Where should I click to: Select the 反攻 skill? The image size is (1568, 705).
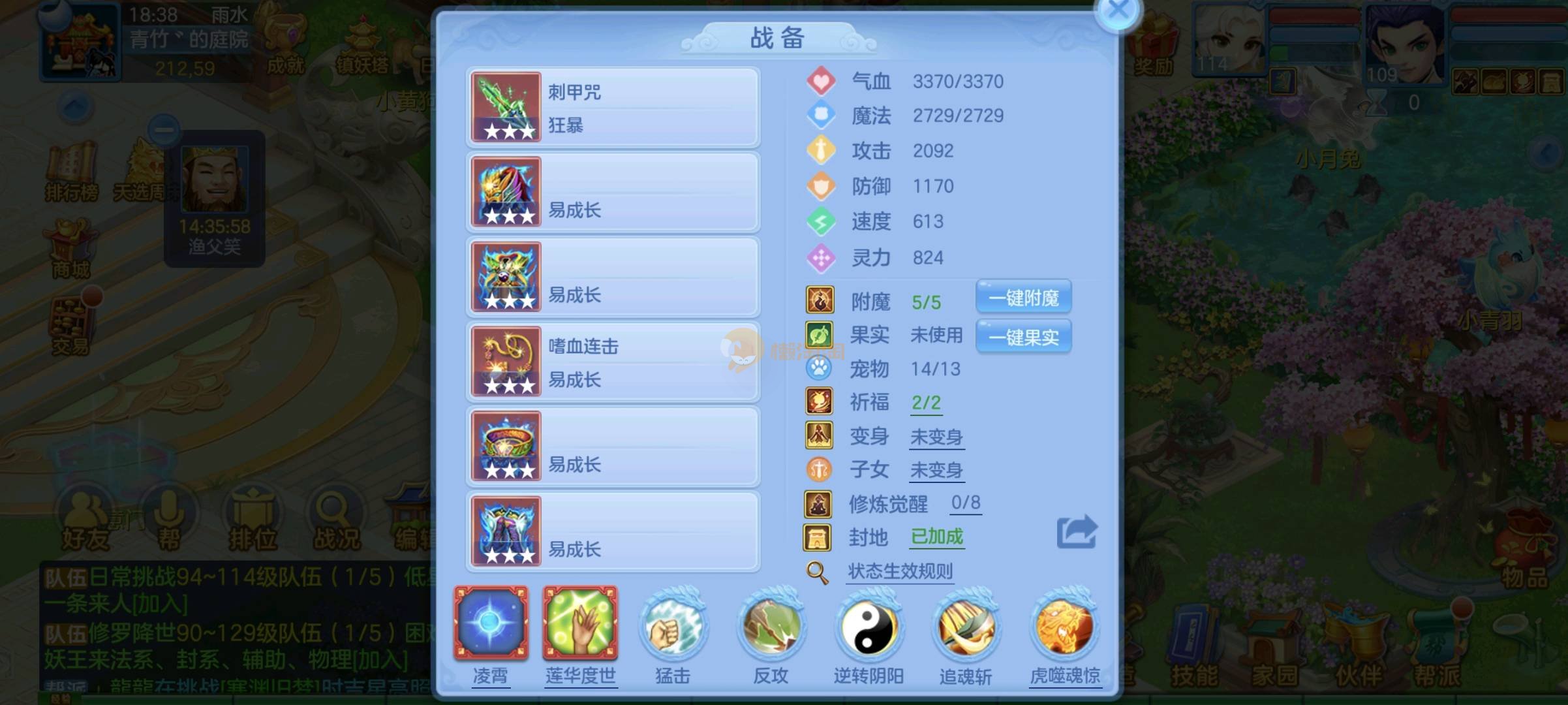[x=771, y=628]
